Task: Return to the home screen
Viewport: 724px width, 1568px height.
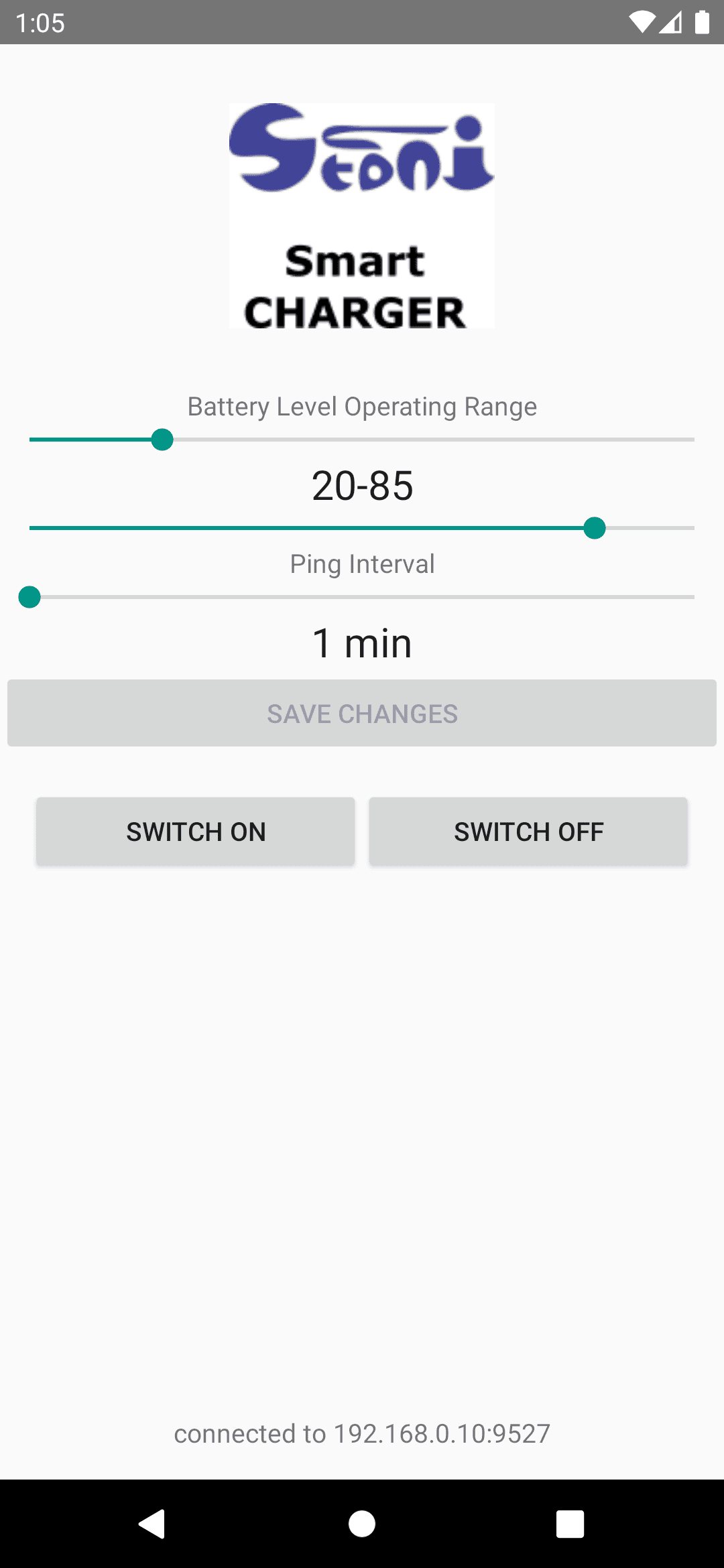Action: [362, 1524]
